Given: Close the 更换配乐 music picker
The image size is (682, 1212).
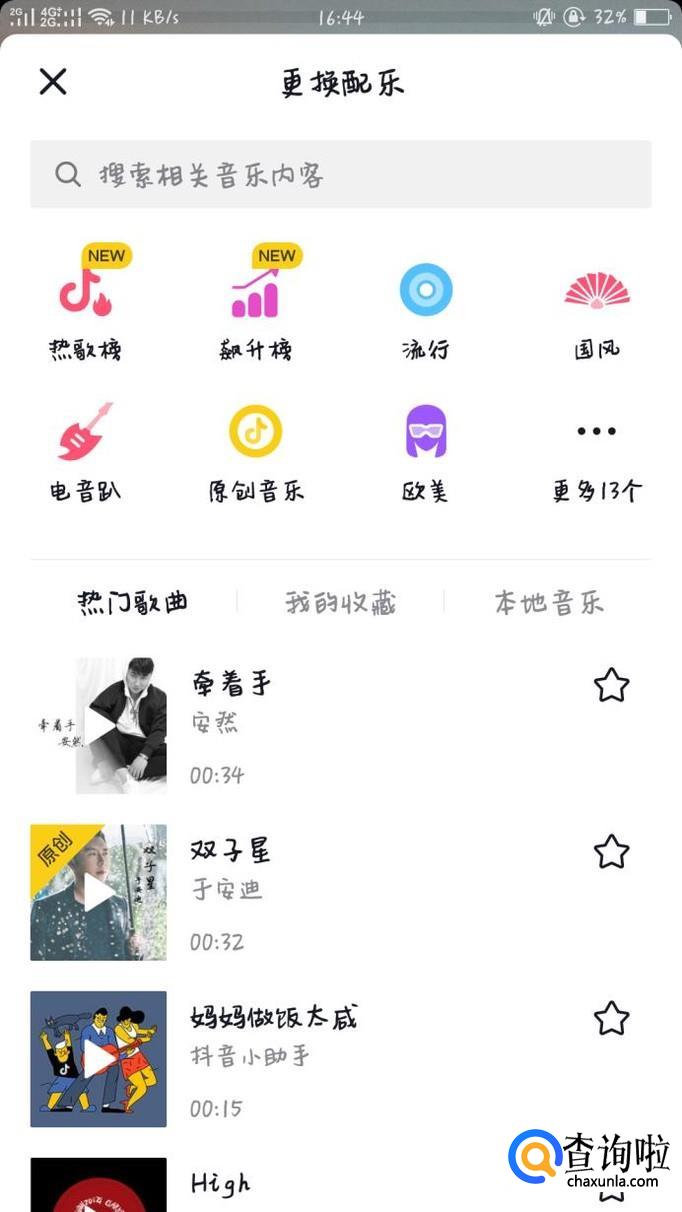Looking at the screenshot, I should click(x=53, y=82).
